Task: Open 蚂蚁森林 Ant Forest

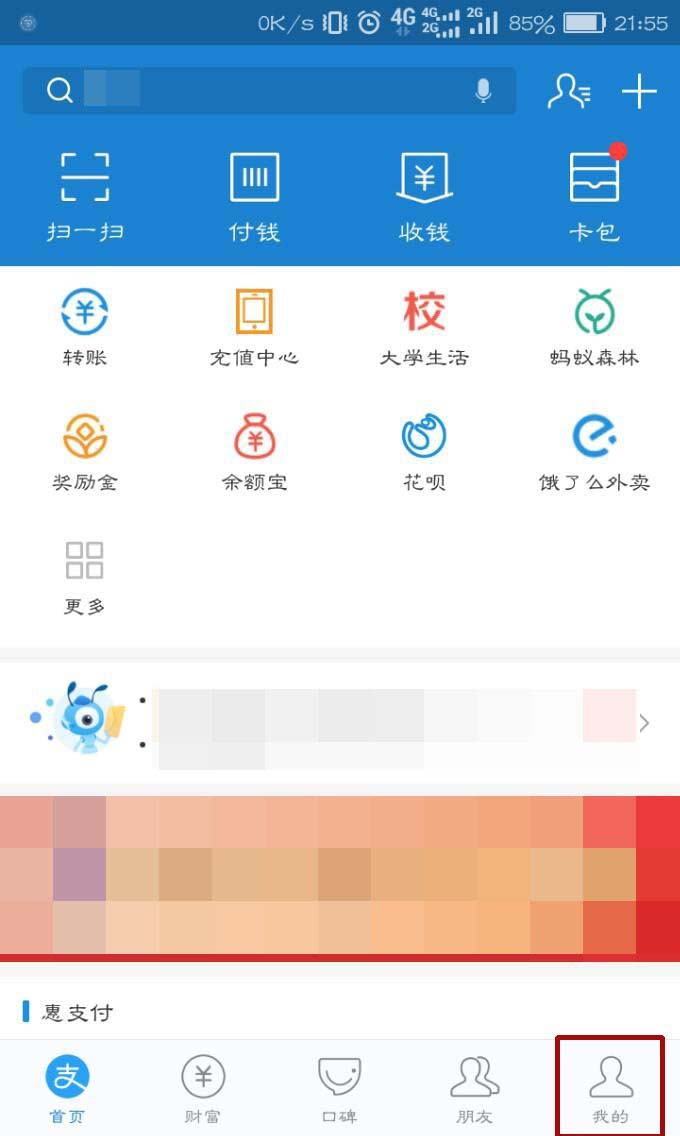Action: [594, 327]
